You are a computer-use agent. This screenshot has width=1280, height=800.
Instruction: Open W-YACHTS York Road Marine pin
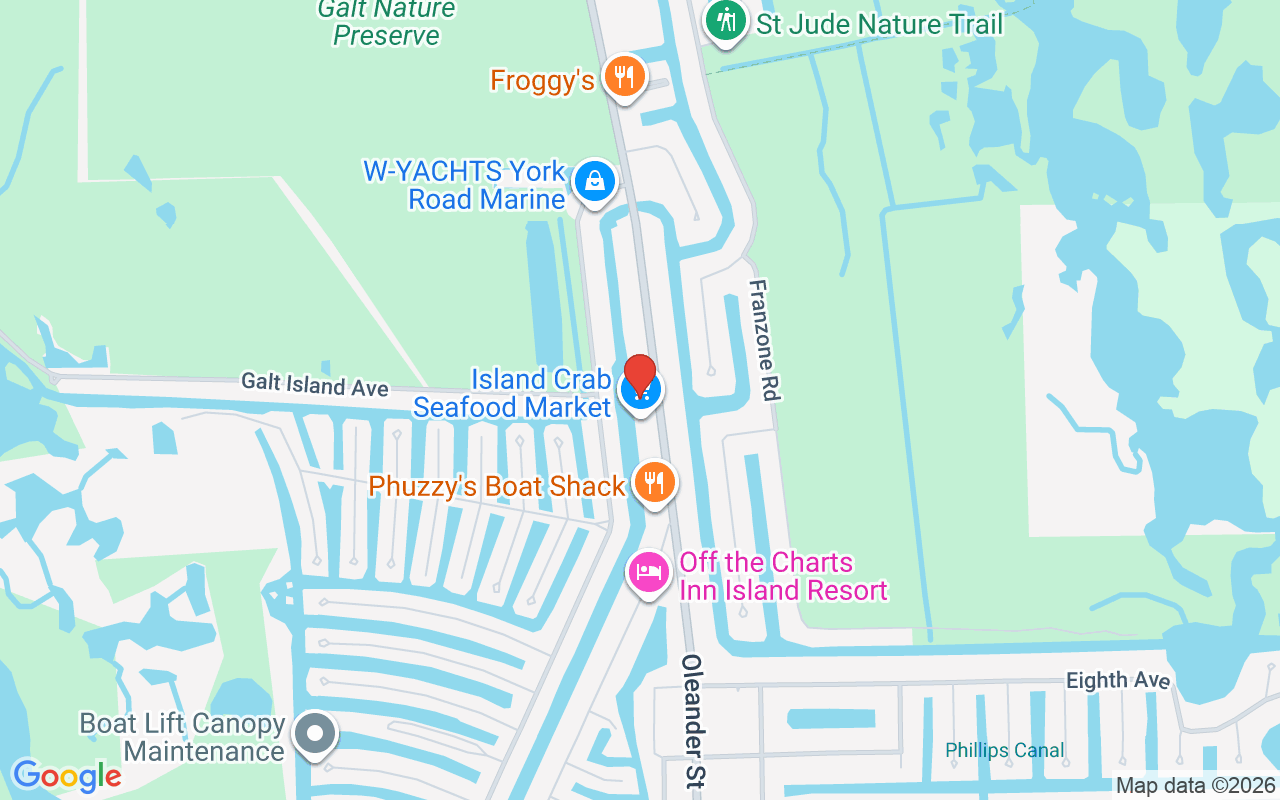pyautogui.click(x=595, y=182)
